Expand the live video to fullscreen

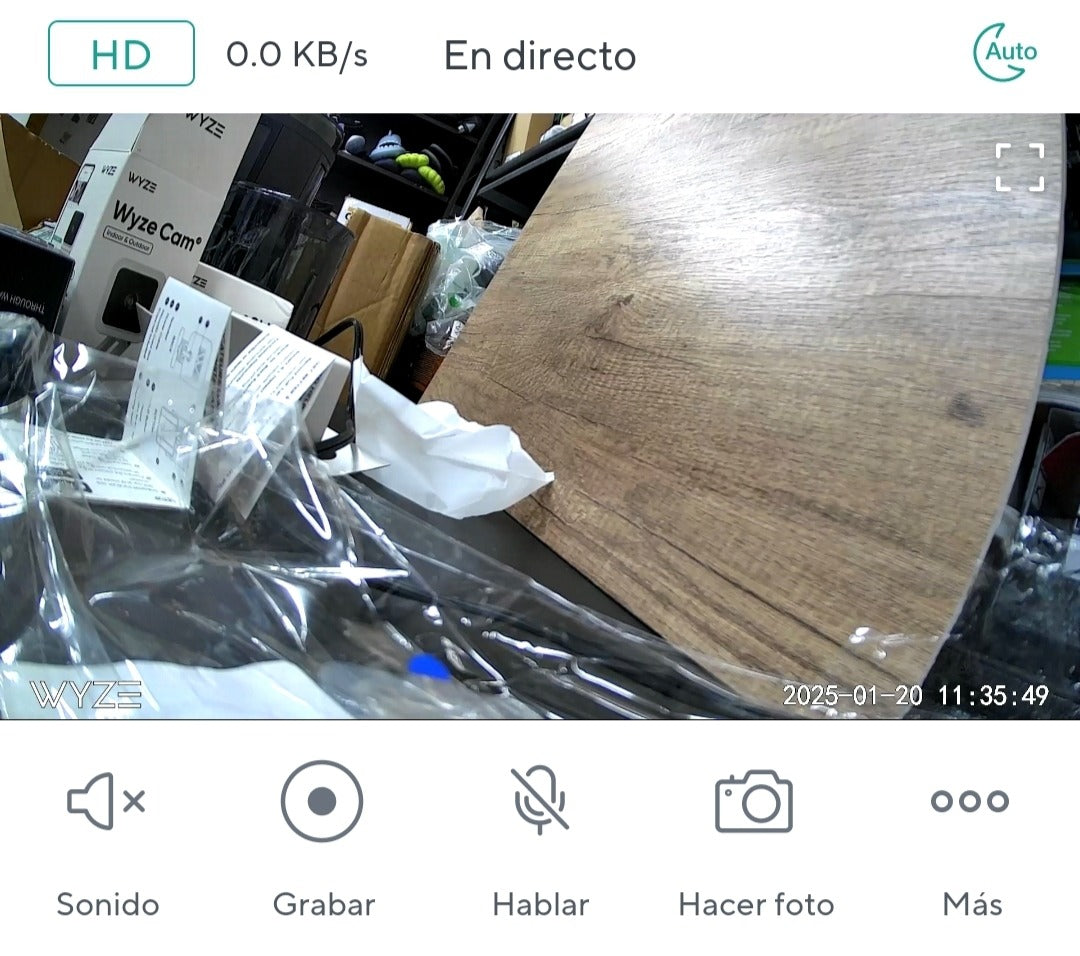click(x=1019, y=167)
